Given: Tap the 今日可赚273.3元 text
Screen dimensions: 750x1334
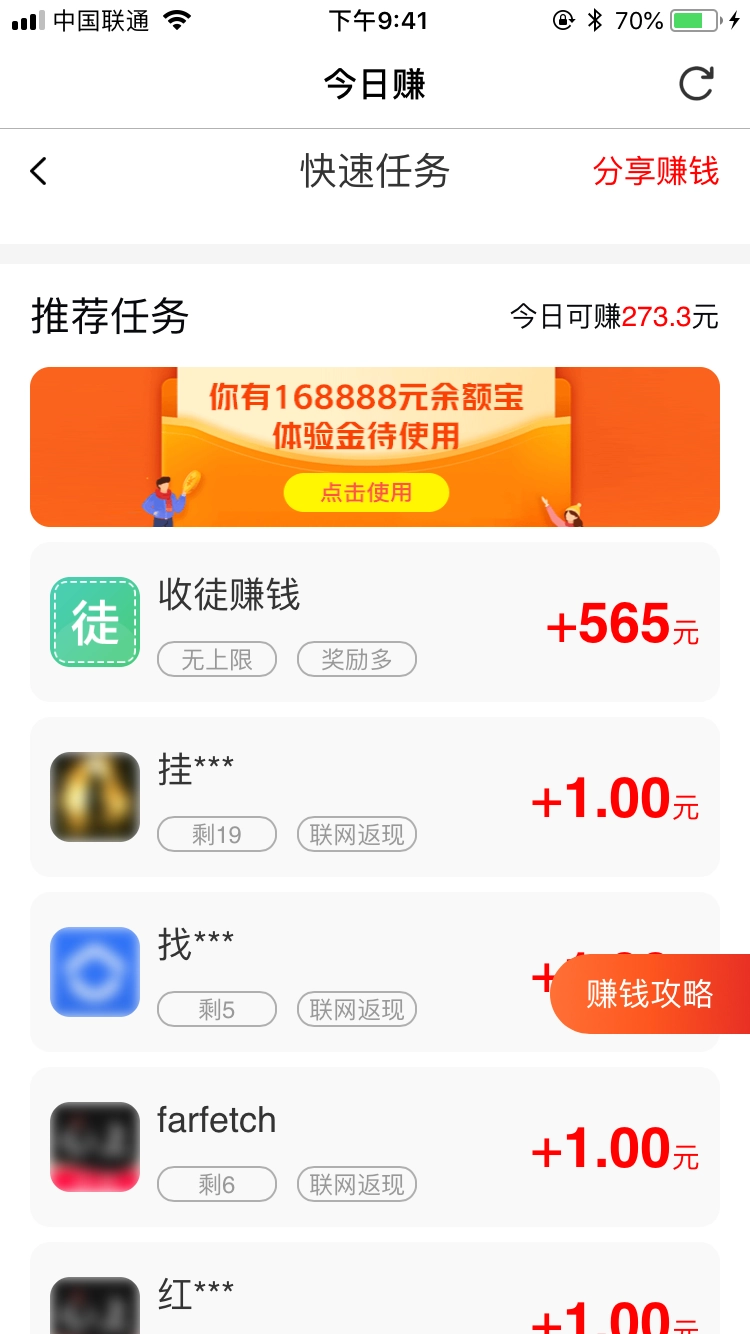Looking at the screenshot, I should pos(613,315).
